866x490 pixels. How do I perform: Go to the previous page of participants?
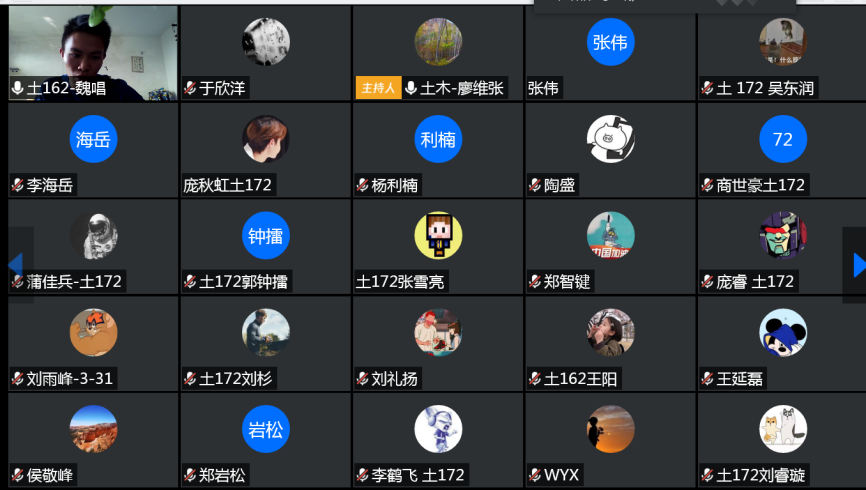[16, 264]
